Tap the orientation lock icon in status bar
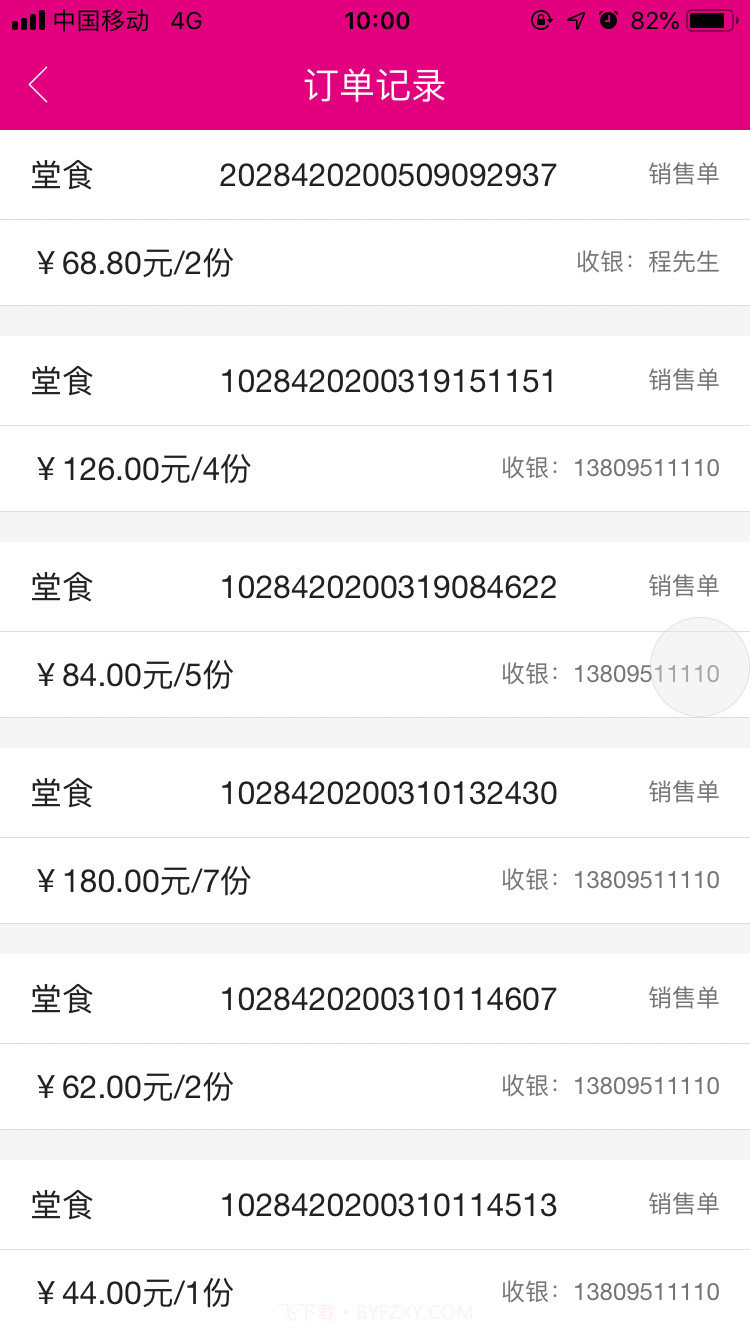Image resolution: width=750 pixels, height=1334 pixels. point(541,20)
